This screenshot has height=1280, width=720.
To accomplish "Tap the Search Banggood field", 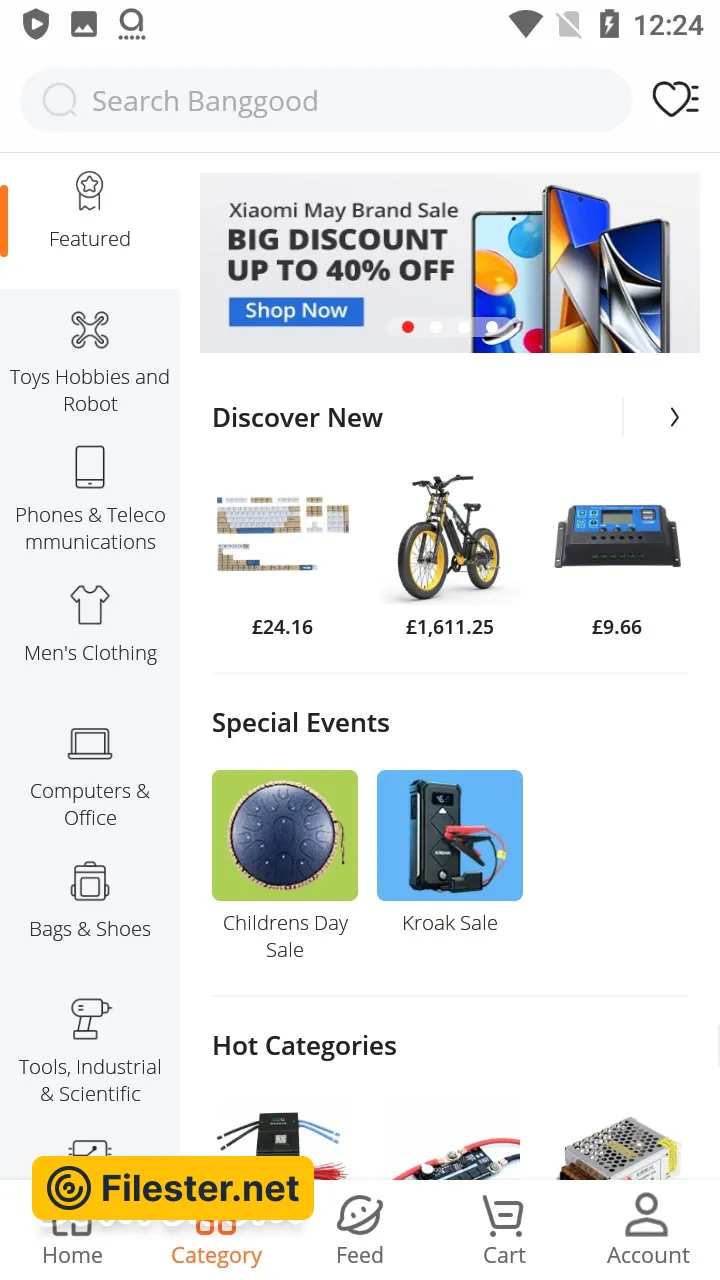I will point(325,101).
